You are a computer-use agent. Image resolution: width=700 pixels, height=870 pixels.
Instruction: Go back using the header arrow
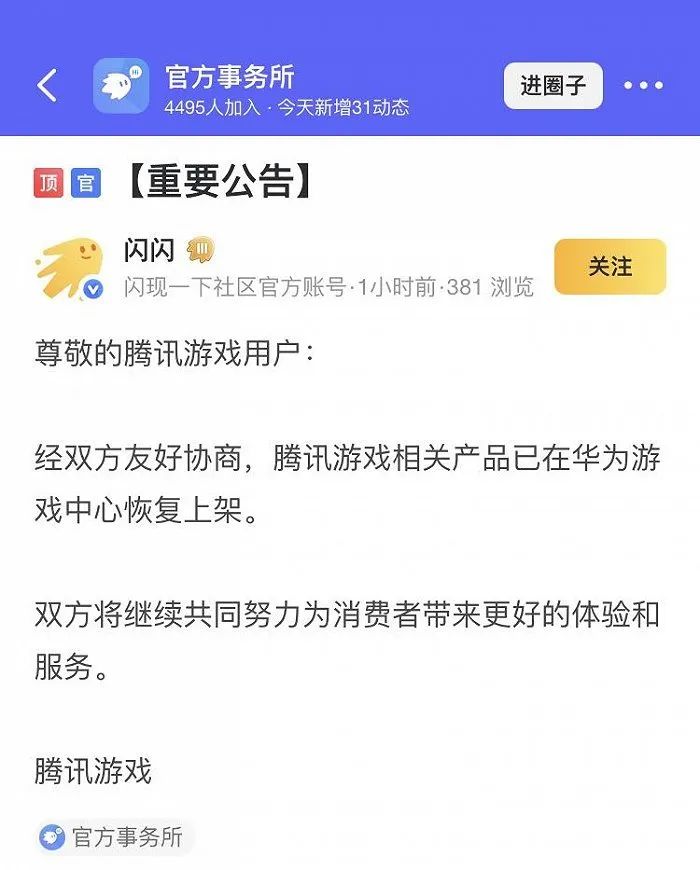pyautogui.click(x=47, y=86)
